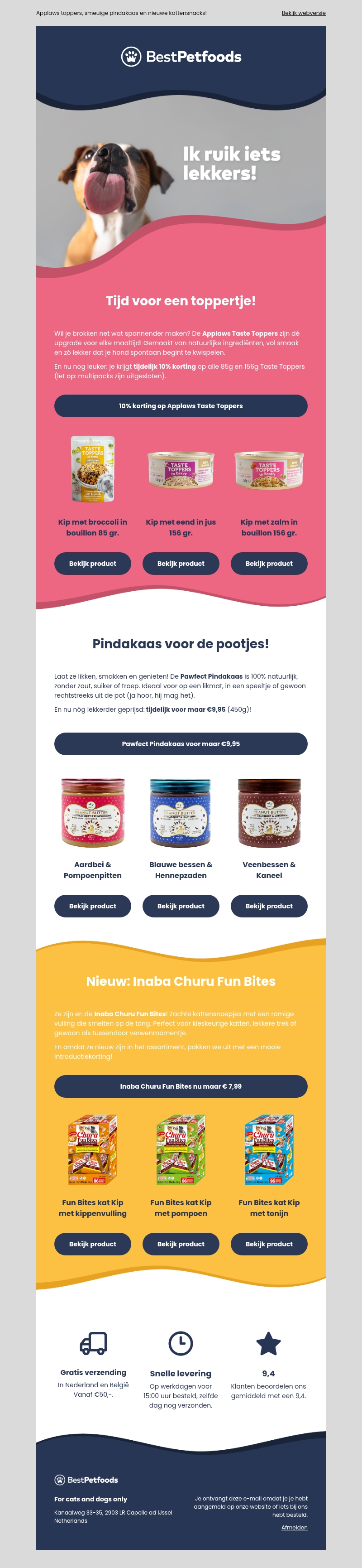Open the Veenbessen & Kaneel jar image
Viewport: 362px width, 1568px height.
pos(269,813)
